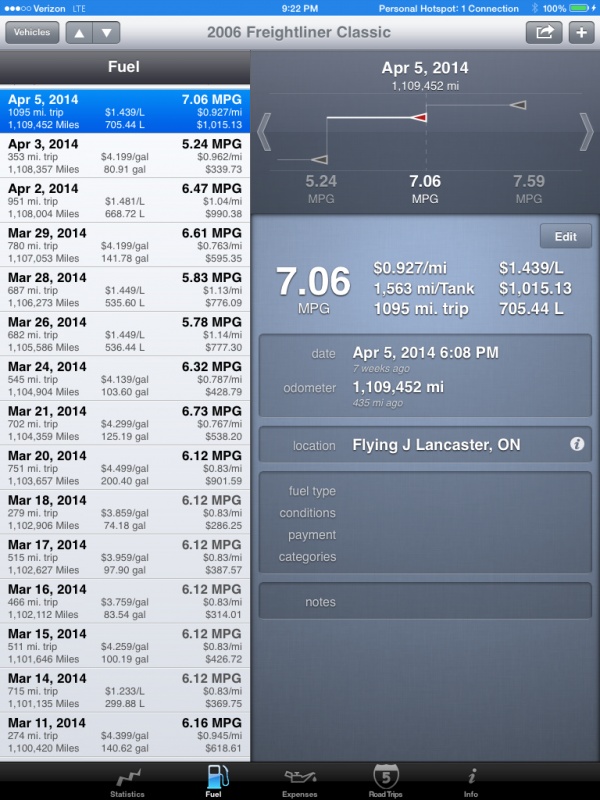Open the Vehicles list
This screenshot has width=600, height=800.
tap(32, 32)
